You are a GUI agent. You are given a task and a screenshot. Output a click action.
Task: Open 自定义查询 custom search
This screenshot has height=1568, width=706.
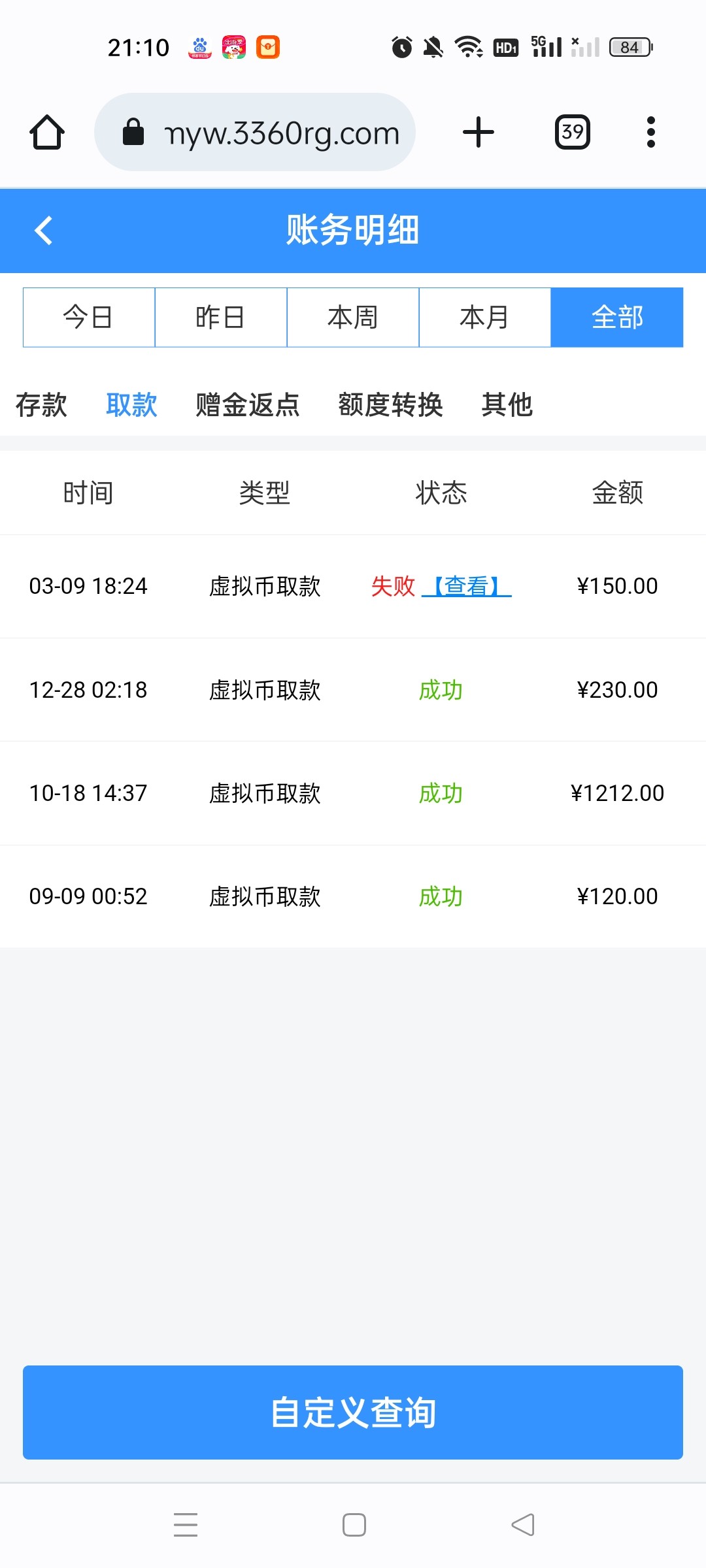coord(353,1413)
